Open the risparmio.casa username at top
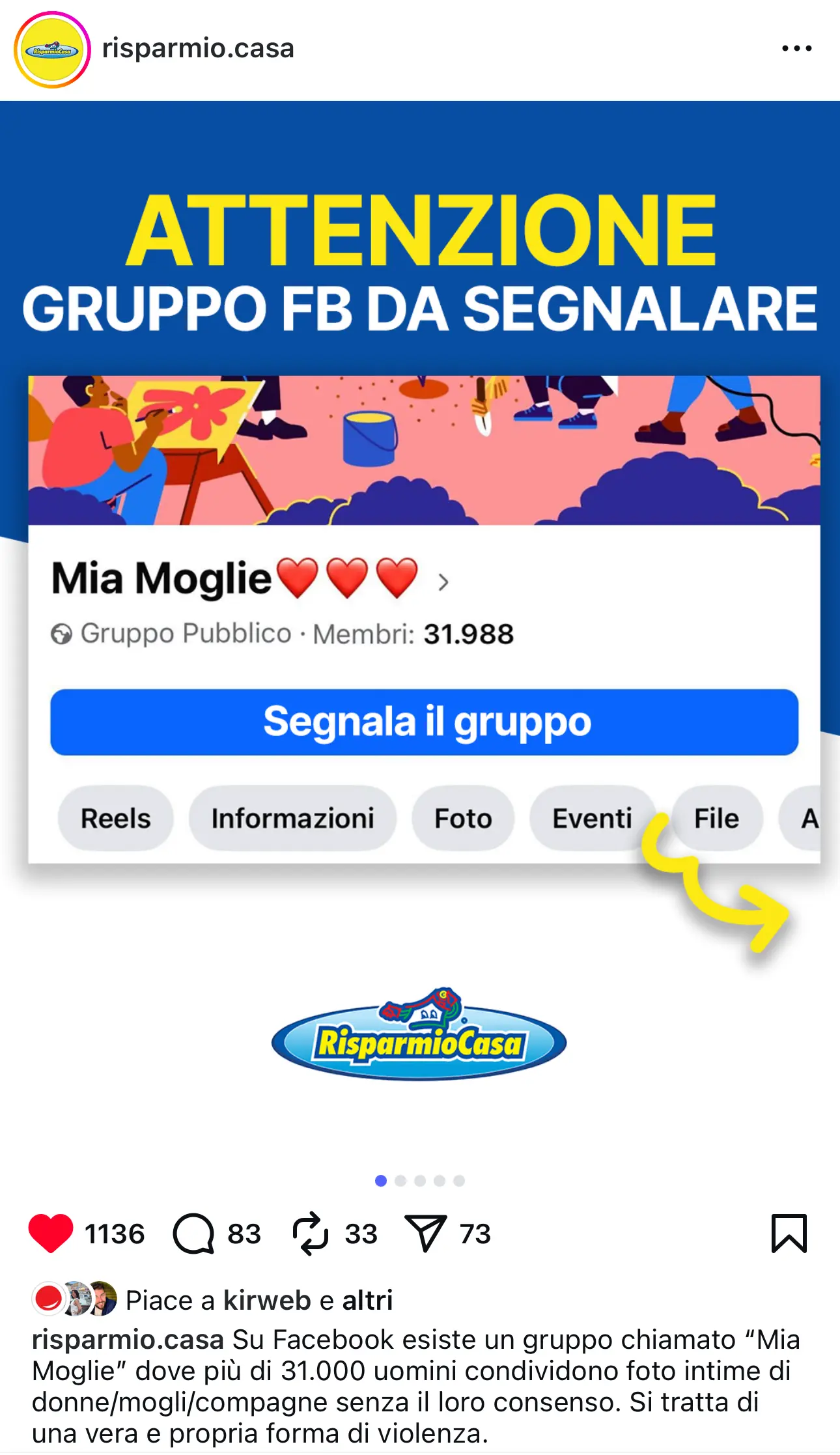 click(x=198, y=48)
